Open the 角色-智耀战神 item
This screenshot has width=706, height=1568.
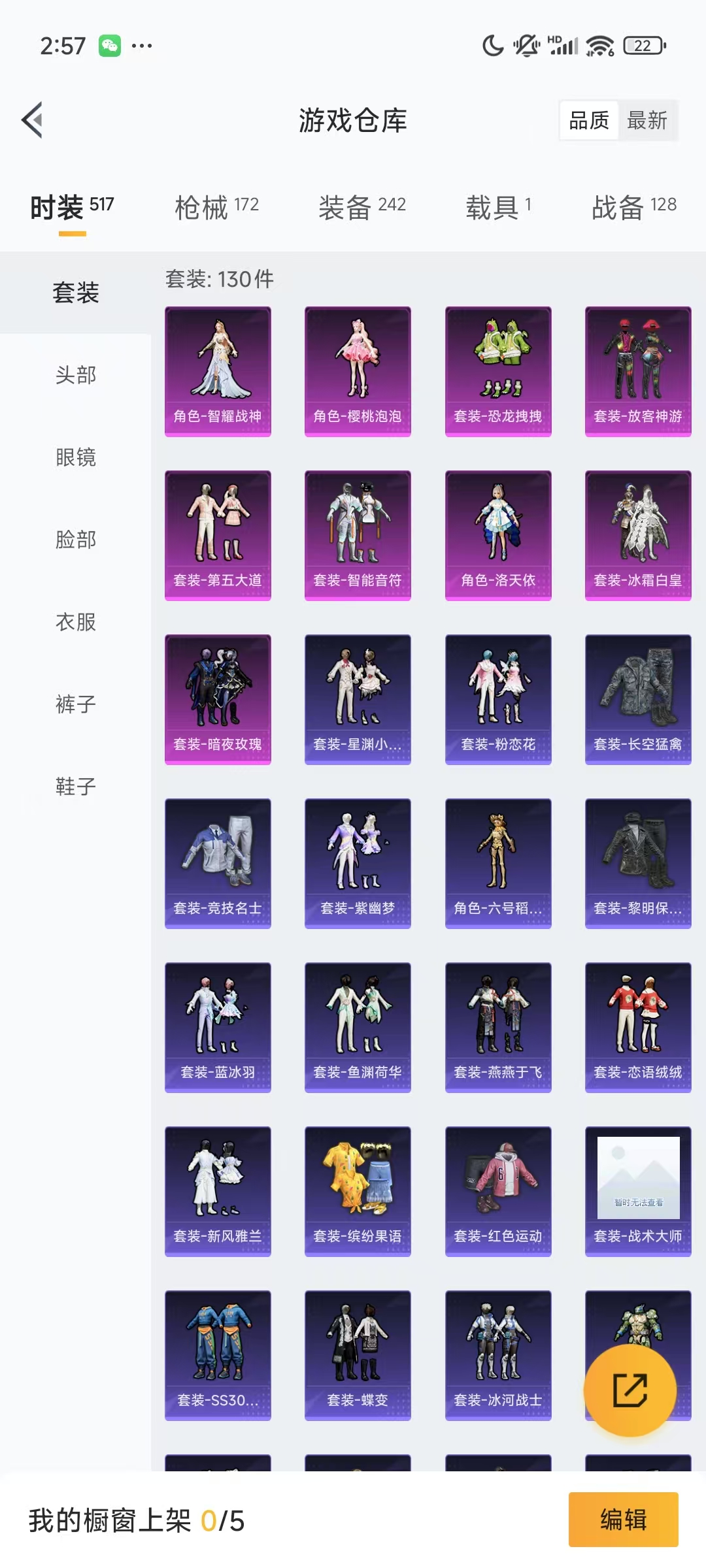point(218,371)
